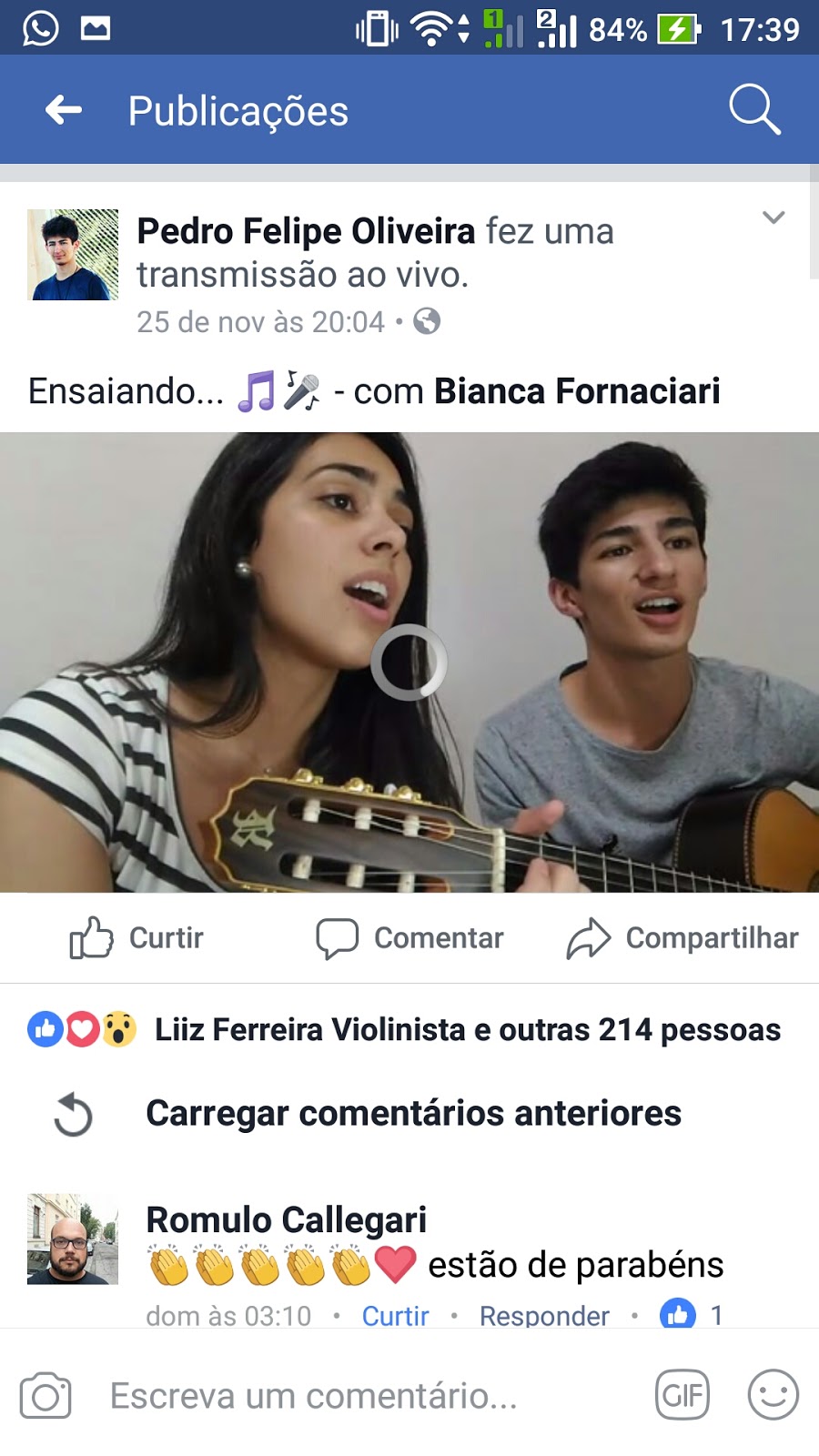Like Romulo Callegari's comment
Image resolution: width=819 pixels, height=1456 pixels.
[x=395, y=1316]
